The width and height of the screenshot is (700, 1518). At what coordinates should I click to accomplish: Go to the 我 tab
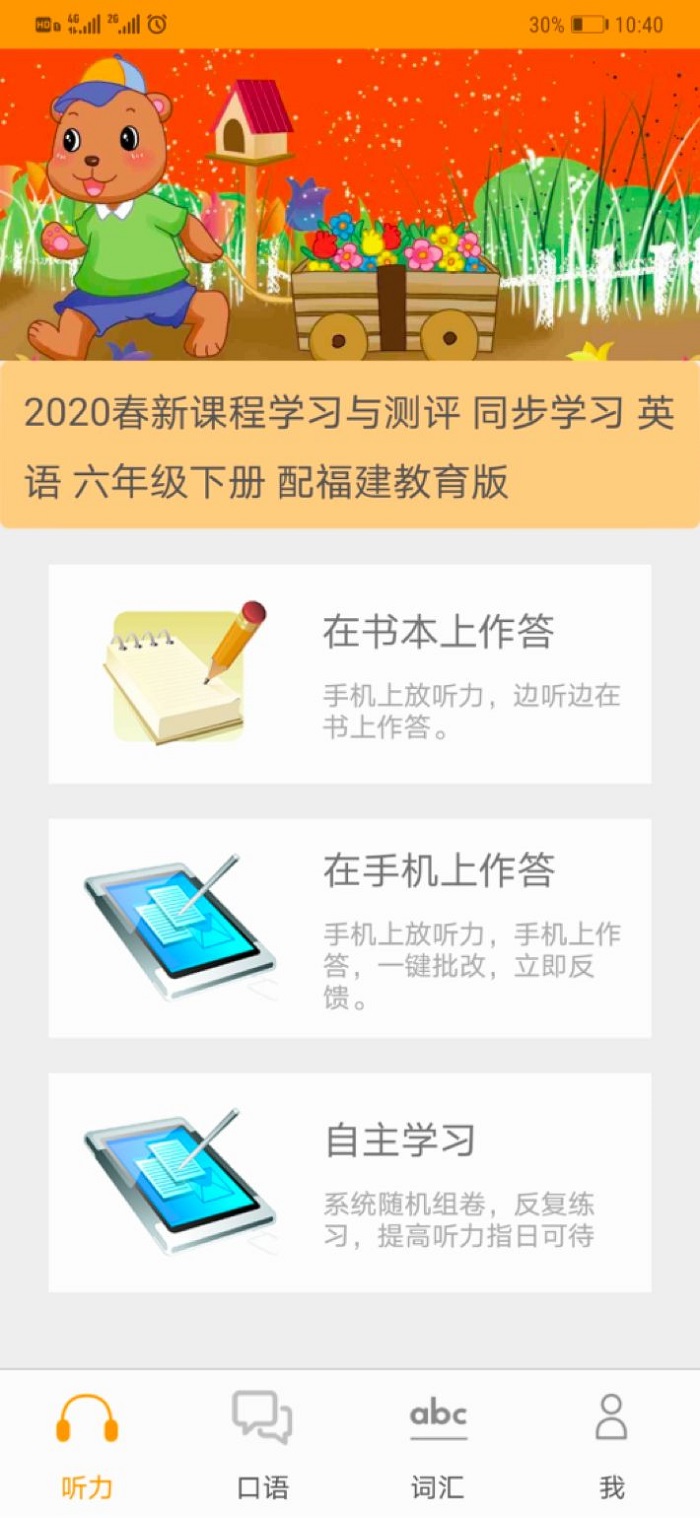point(611,1444)
